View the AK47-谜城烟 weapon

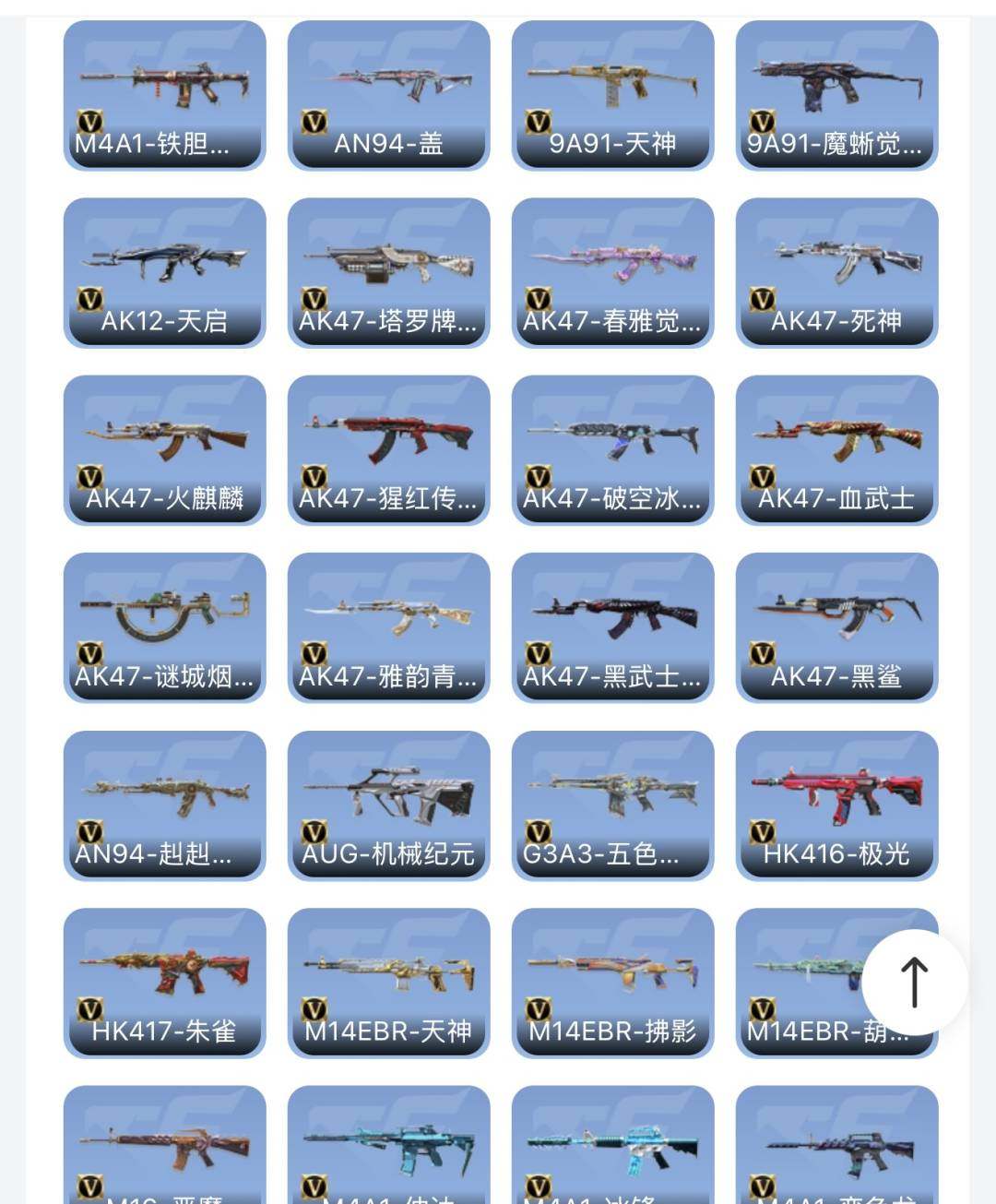tap(164, 627)
